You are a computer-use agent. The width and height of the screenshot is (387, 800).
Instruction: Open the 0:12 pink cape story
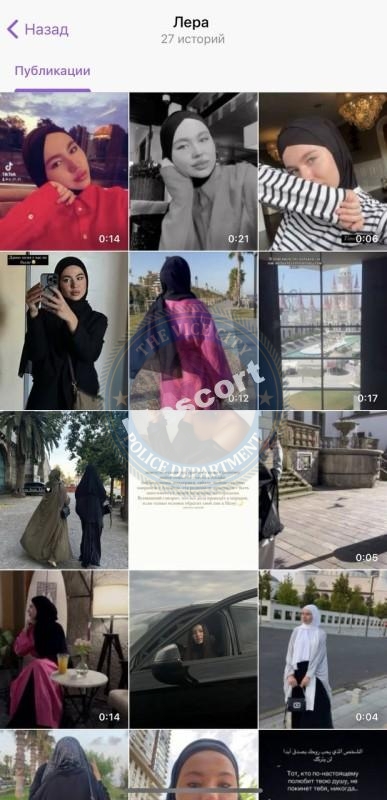pos(193,331)
